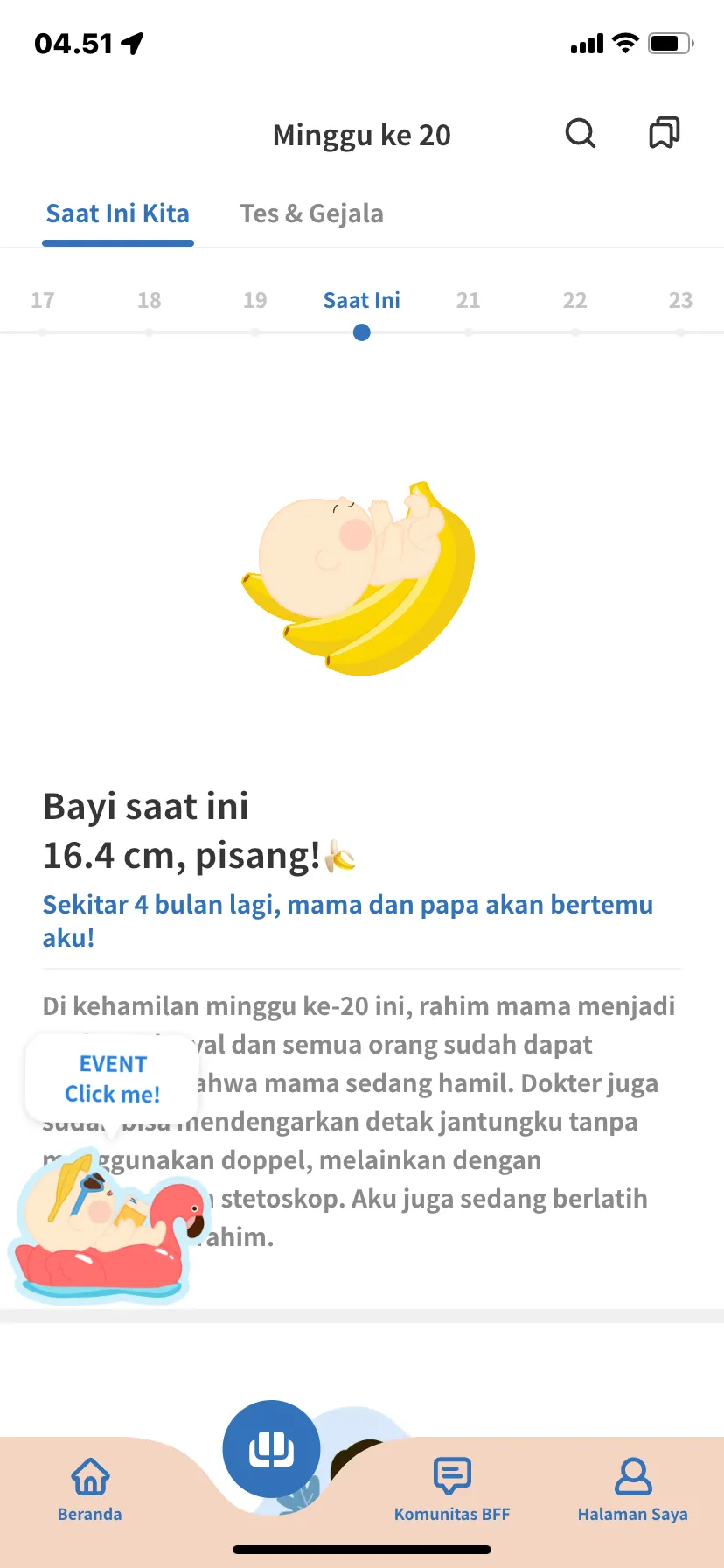Tap the round blue center button

(x=272, y=1449)
